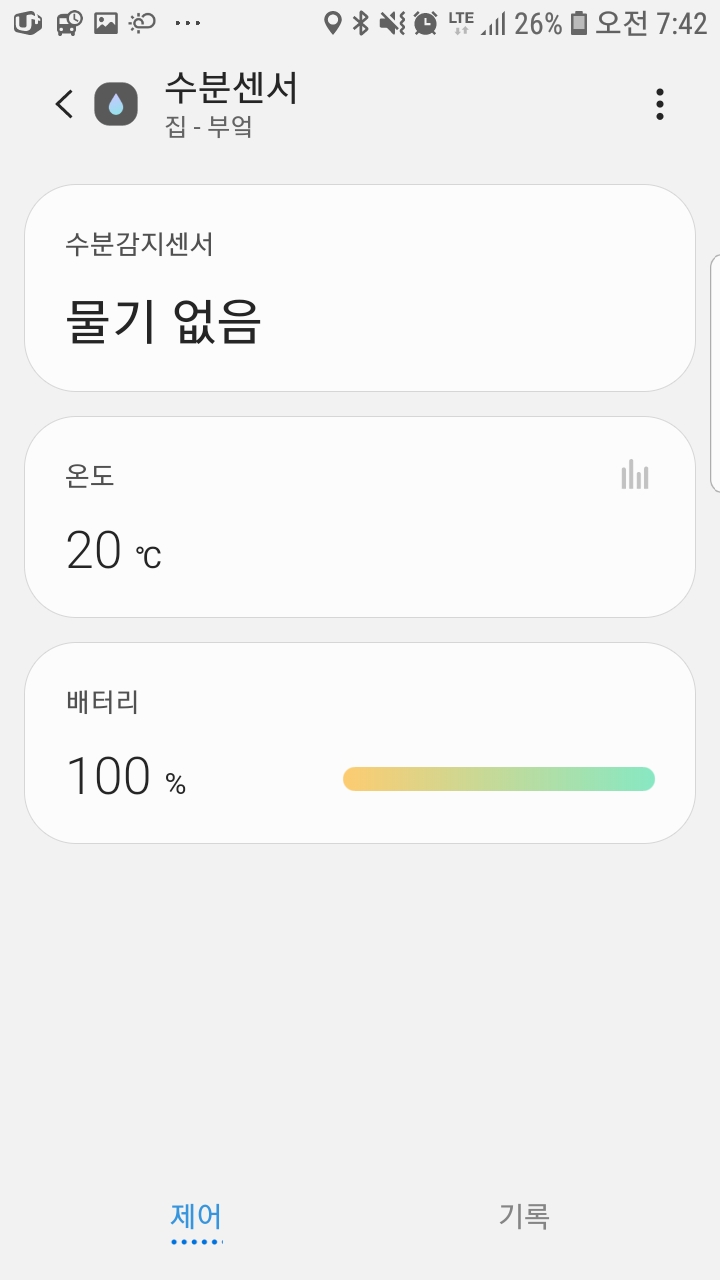Go back using the arrow icon
The width and height of the screenshot is (720, 1280).
click(64, 104)
